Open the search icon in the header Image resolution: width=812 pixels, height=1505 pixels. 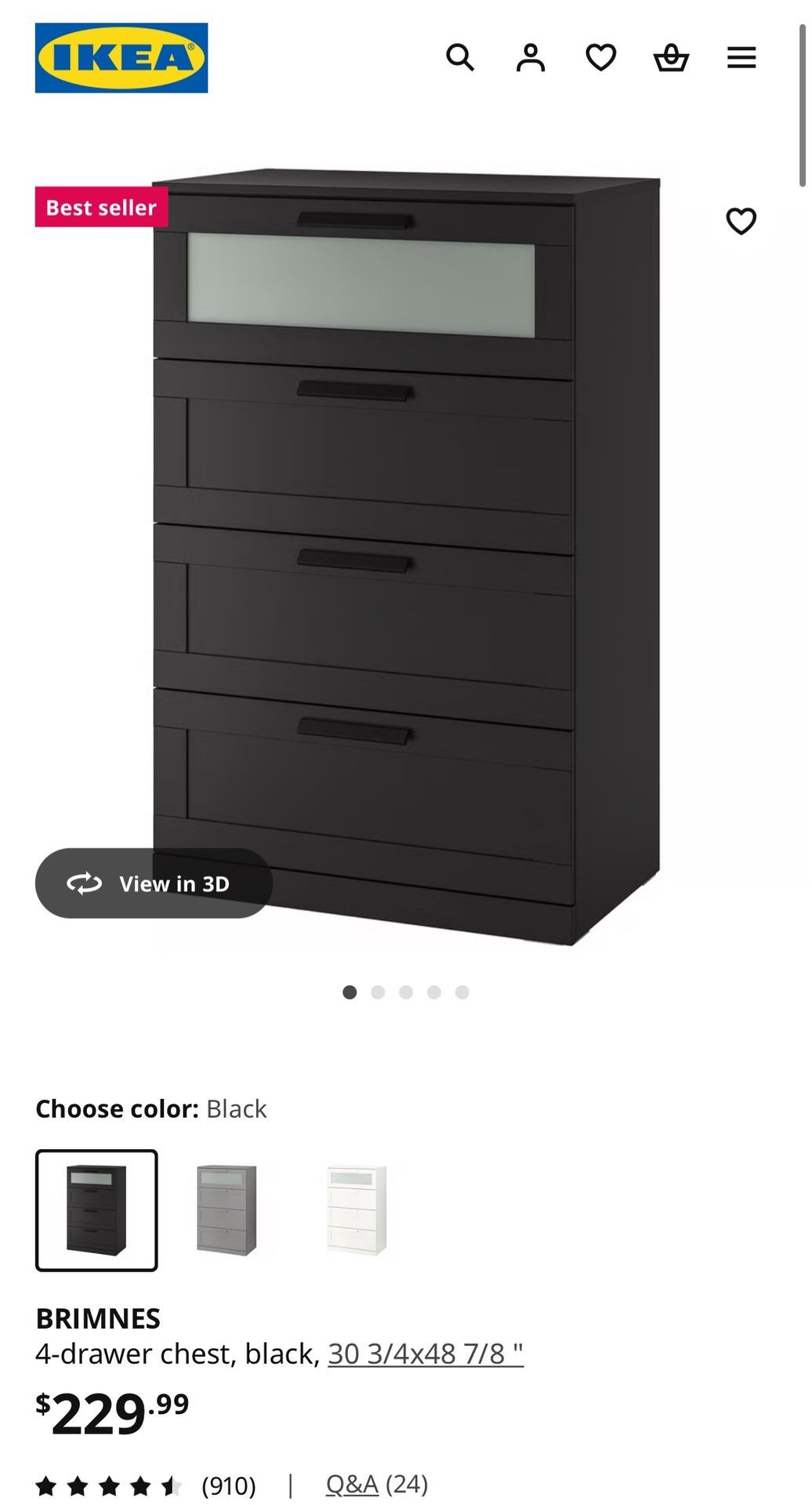460,57
